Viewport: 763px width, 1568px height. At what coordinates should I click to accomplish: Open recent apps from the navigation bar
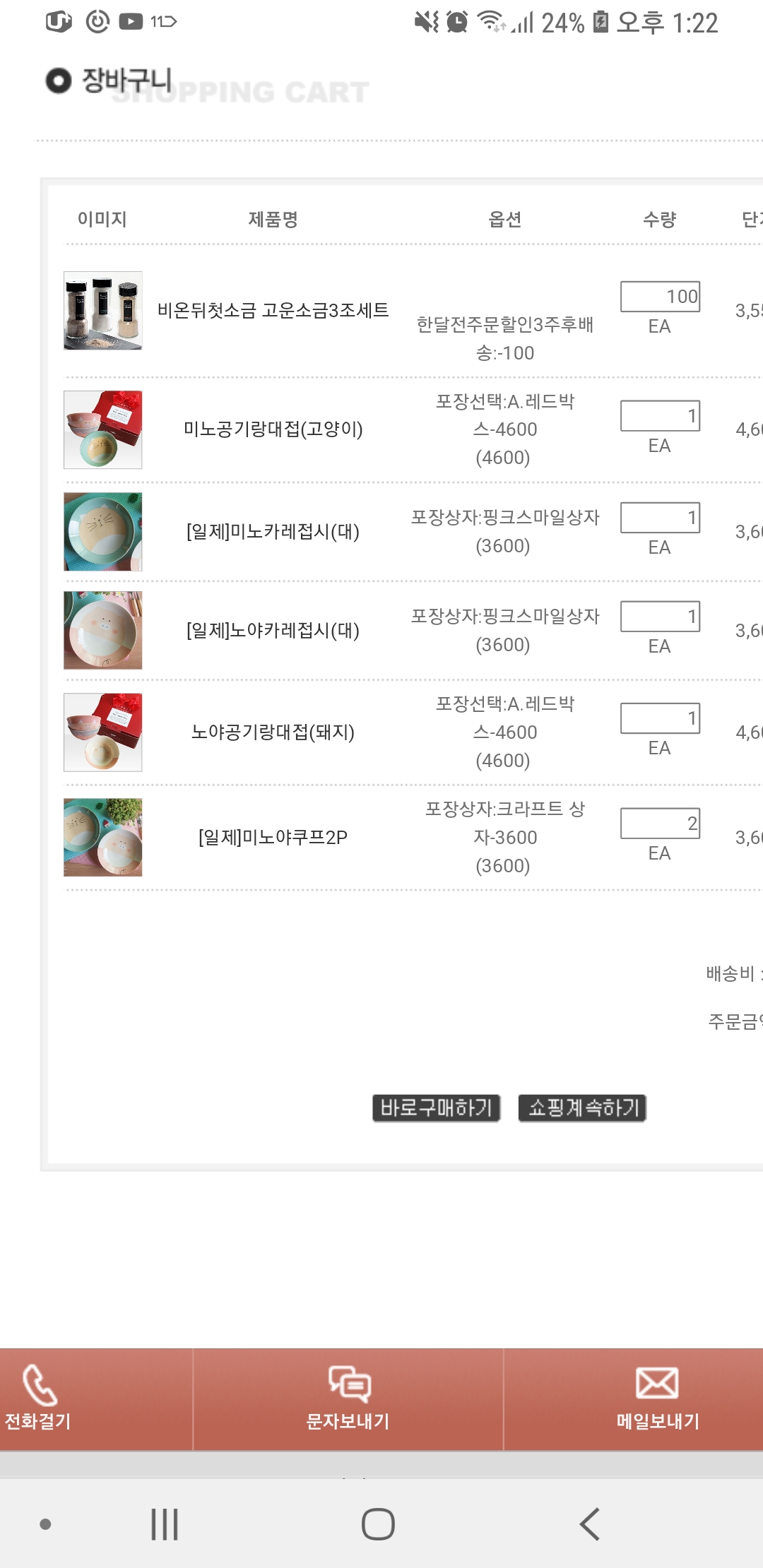pos(165,1524)
